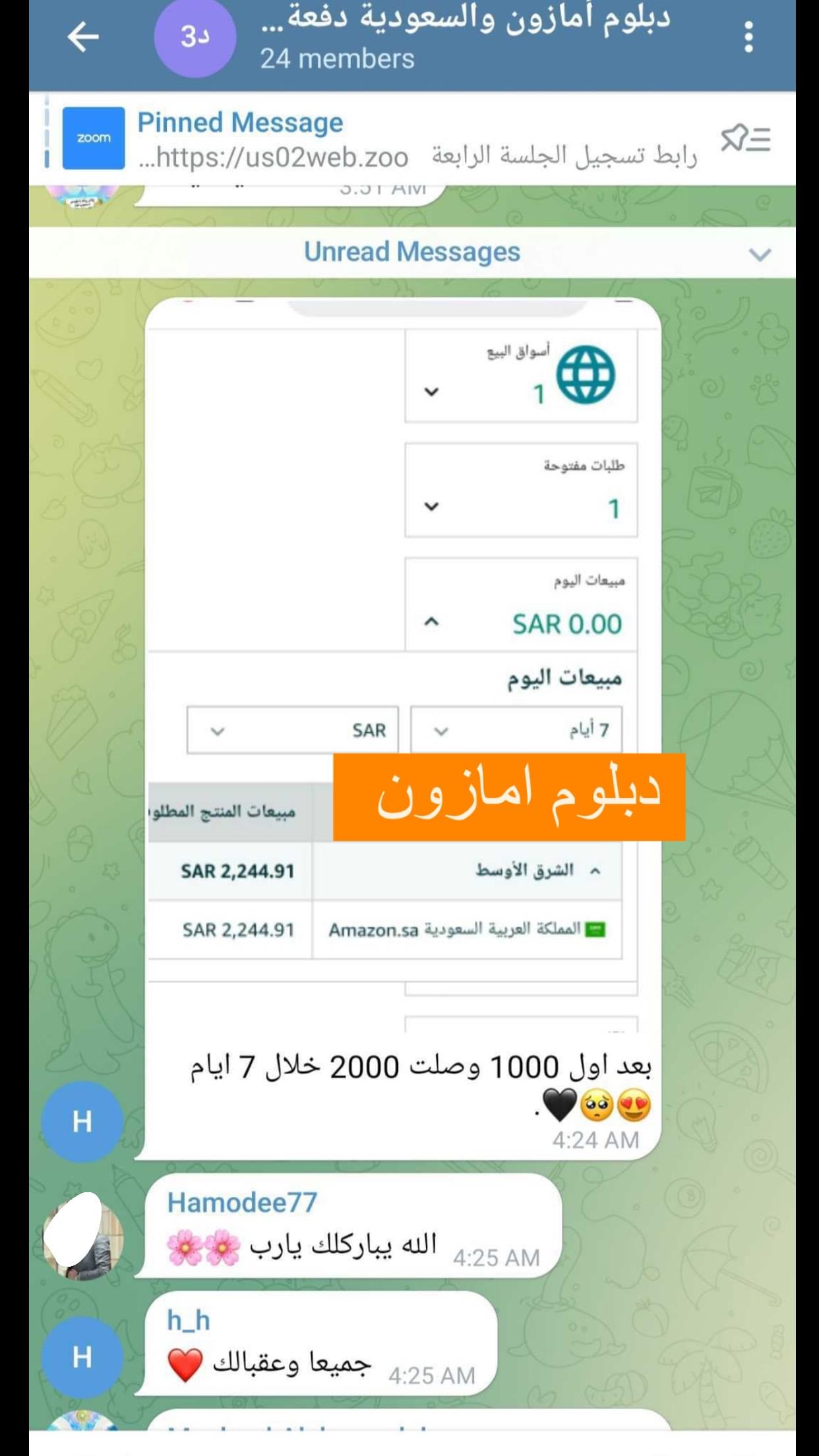The image size is (819, 1456).
Task: Go back to the chat list
Action: [83, 37]
